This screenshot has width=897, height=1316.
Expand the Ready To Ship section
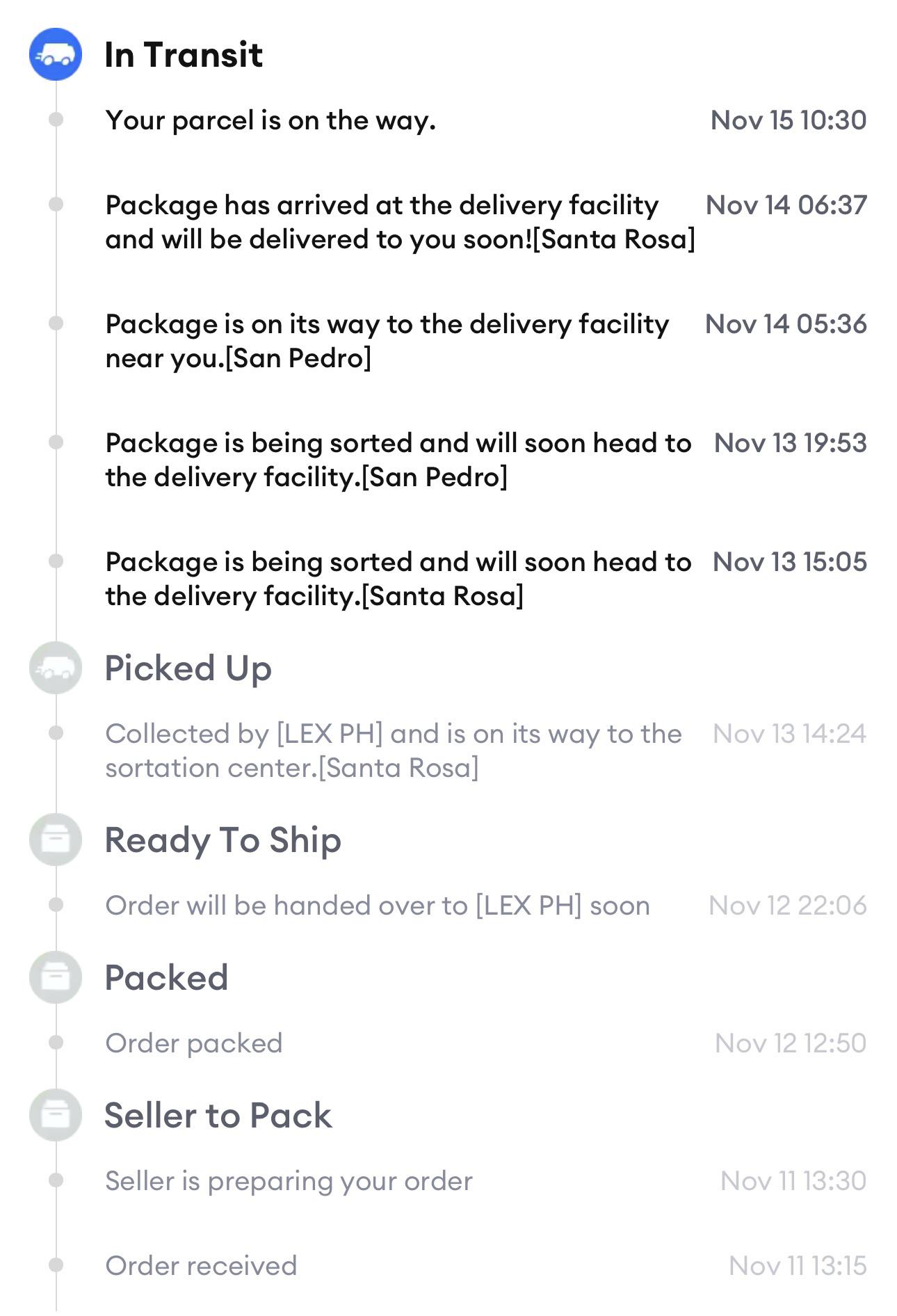(223, 840)
